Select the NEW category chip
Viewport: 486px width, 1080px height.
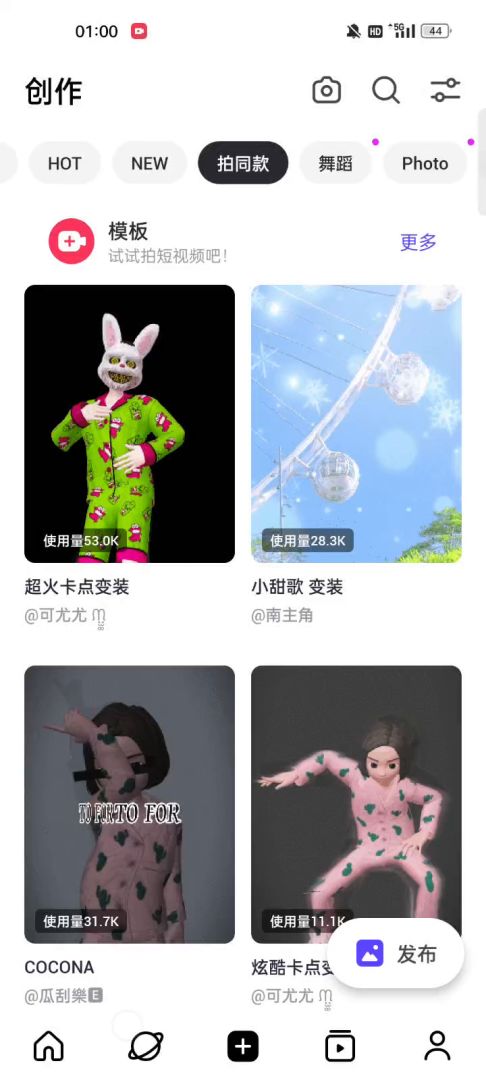point(149,163)
